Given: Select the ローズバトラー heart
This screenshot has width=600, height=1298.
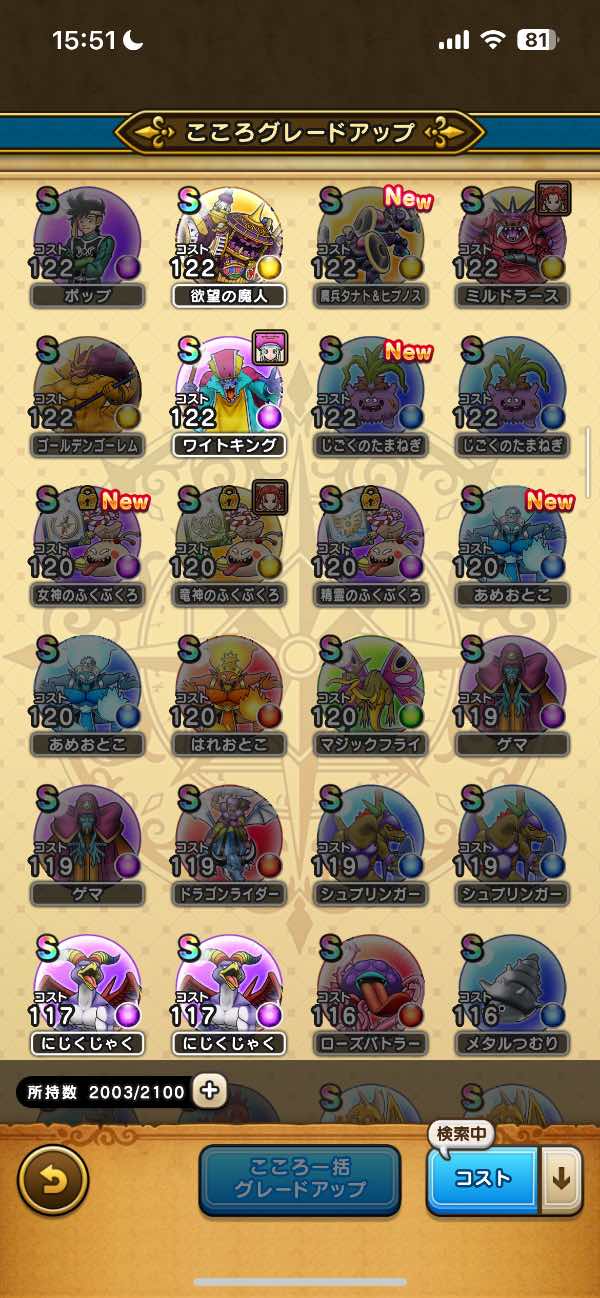Looking at the screenshot, I should coord(370,986).
